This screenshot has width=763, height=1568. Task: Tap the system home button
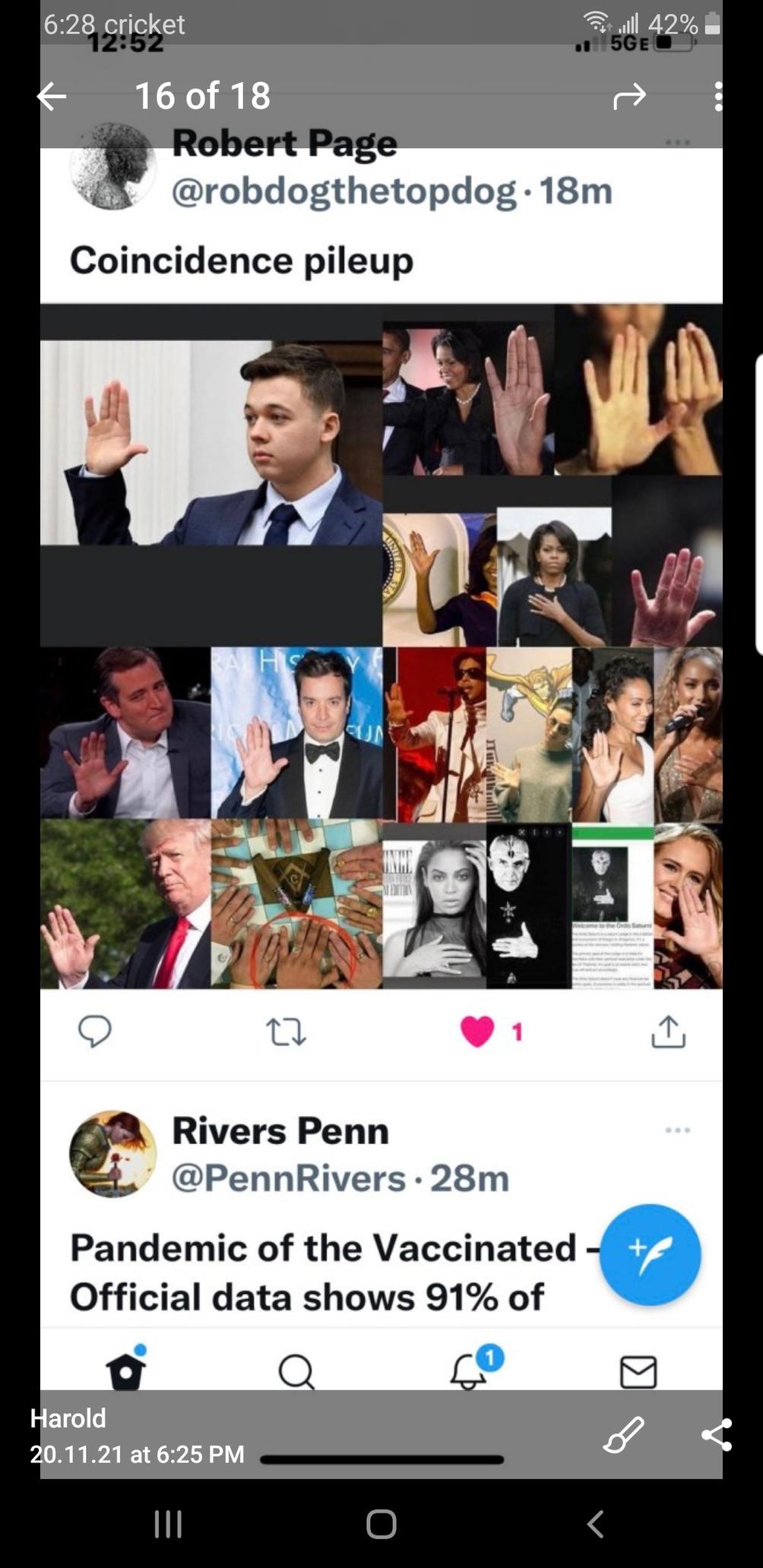tap(381, 1524)
